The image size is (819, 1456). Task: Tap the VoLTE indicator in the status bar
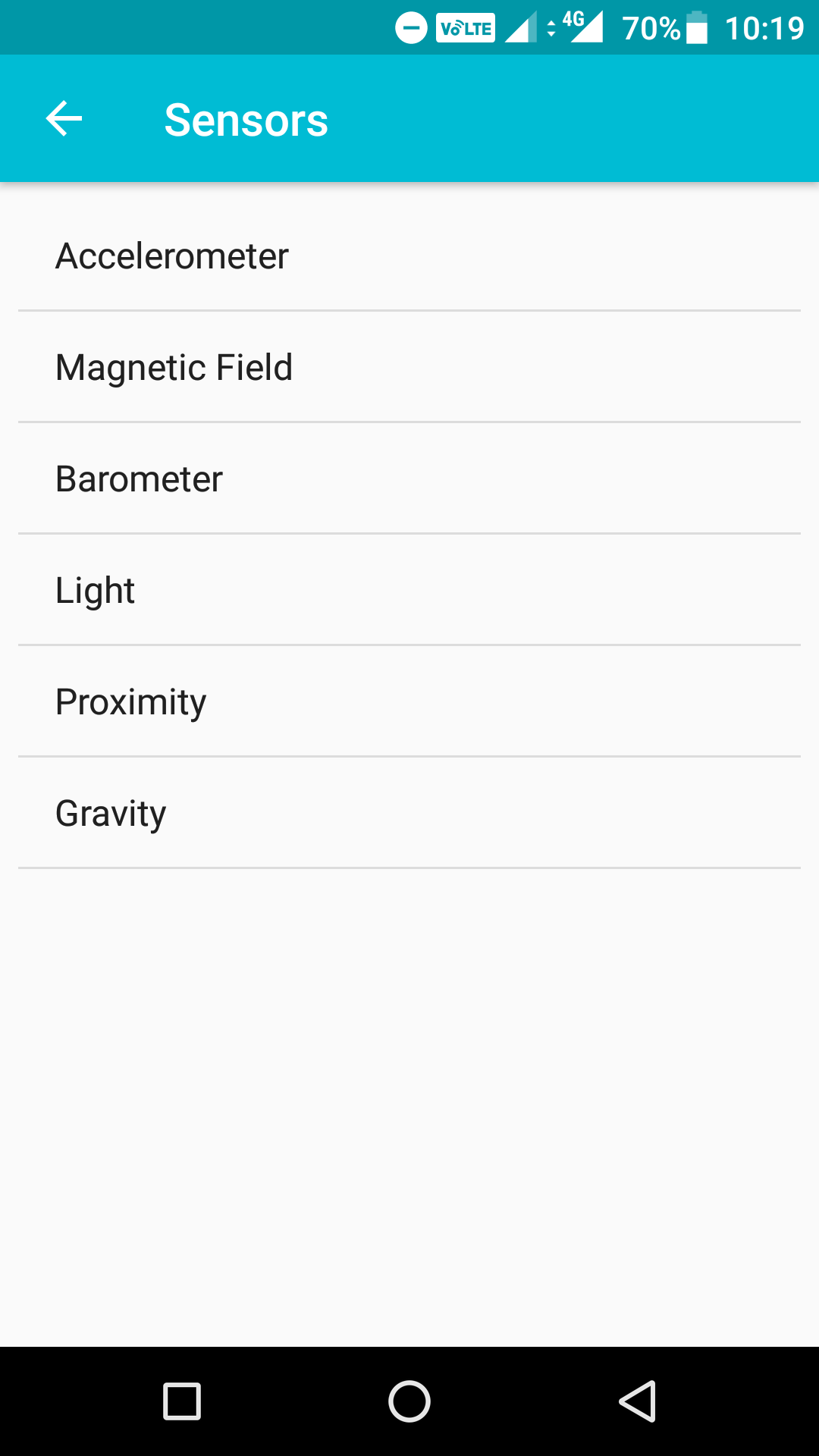pyautogui.click(x=465, y=28)
